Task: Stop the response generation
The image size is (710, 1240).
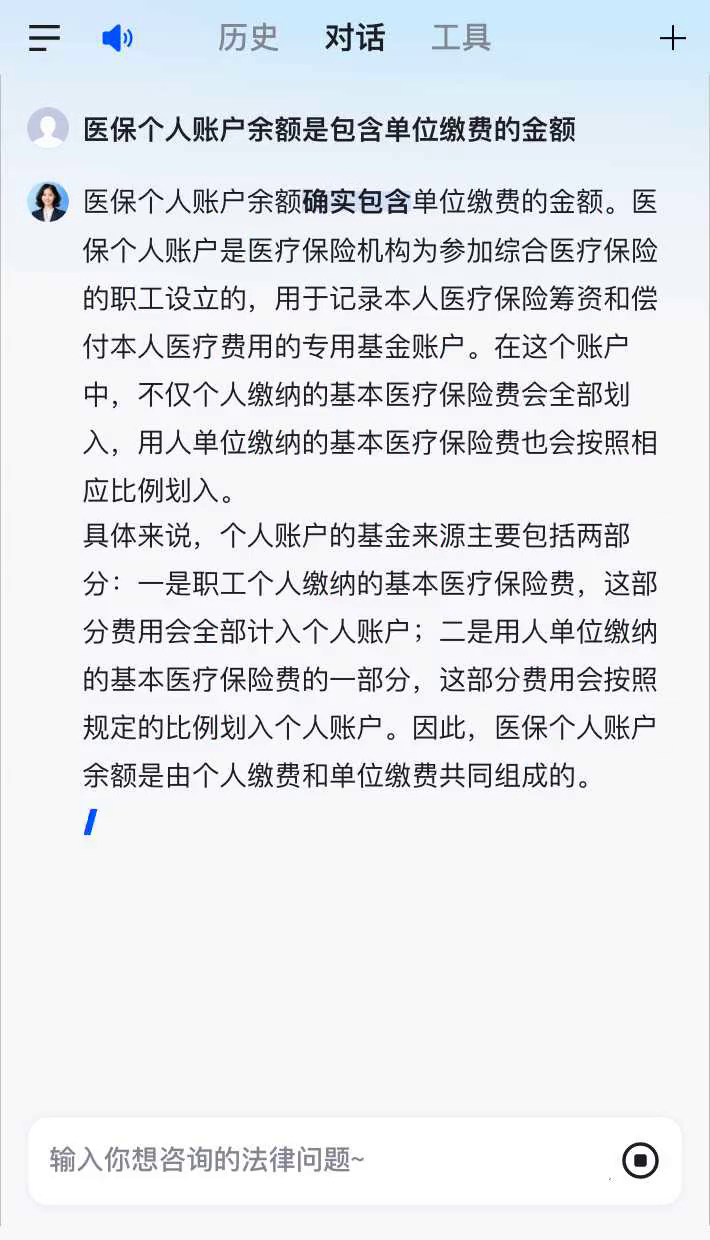Action: pyautogui.click(x=640, y=1160)
